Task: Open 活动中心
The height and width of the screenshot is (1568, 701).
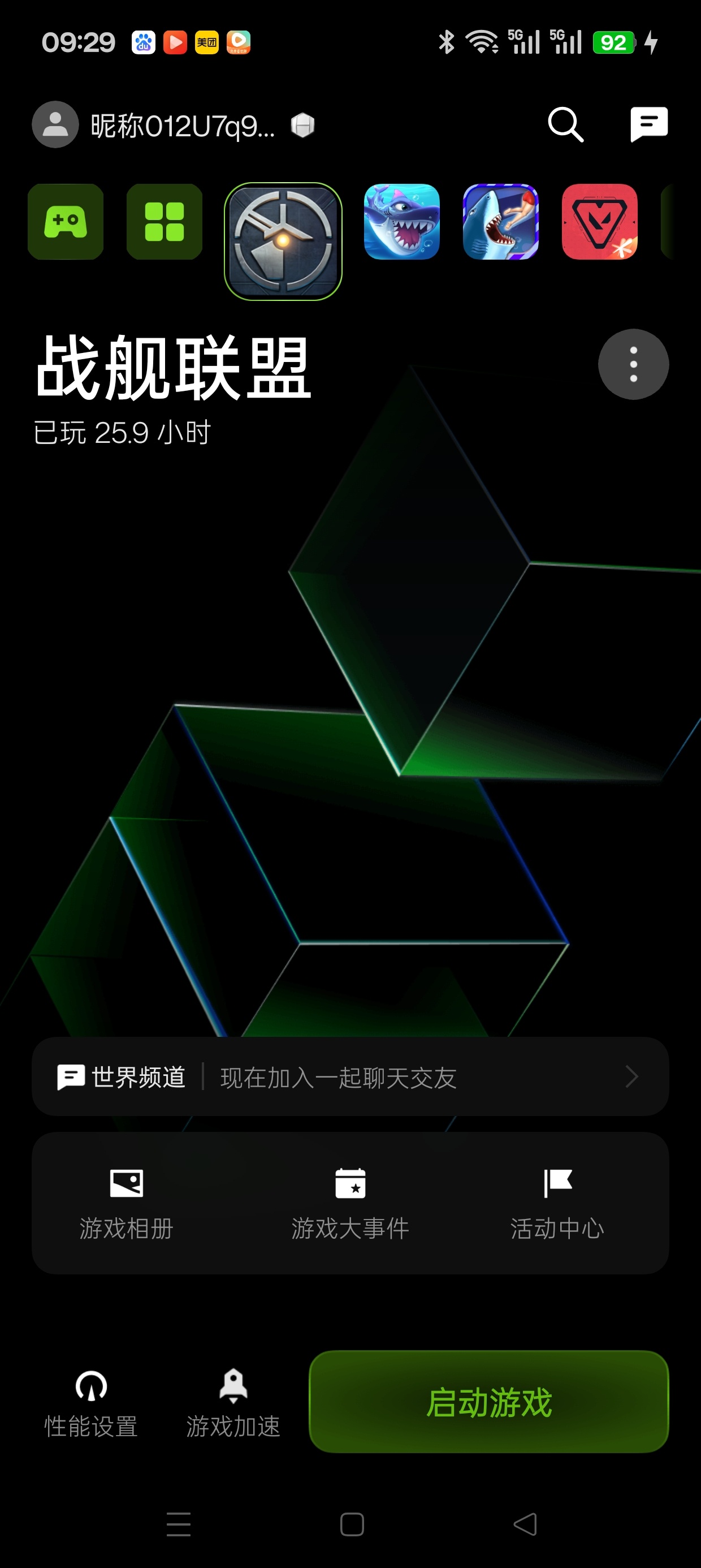Action: [557, 1203]
